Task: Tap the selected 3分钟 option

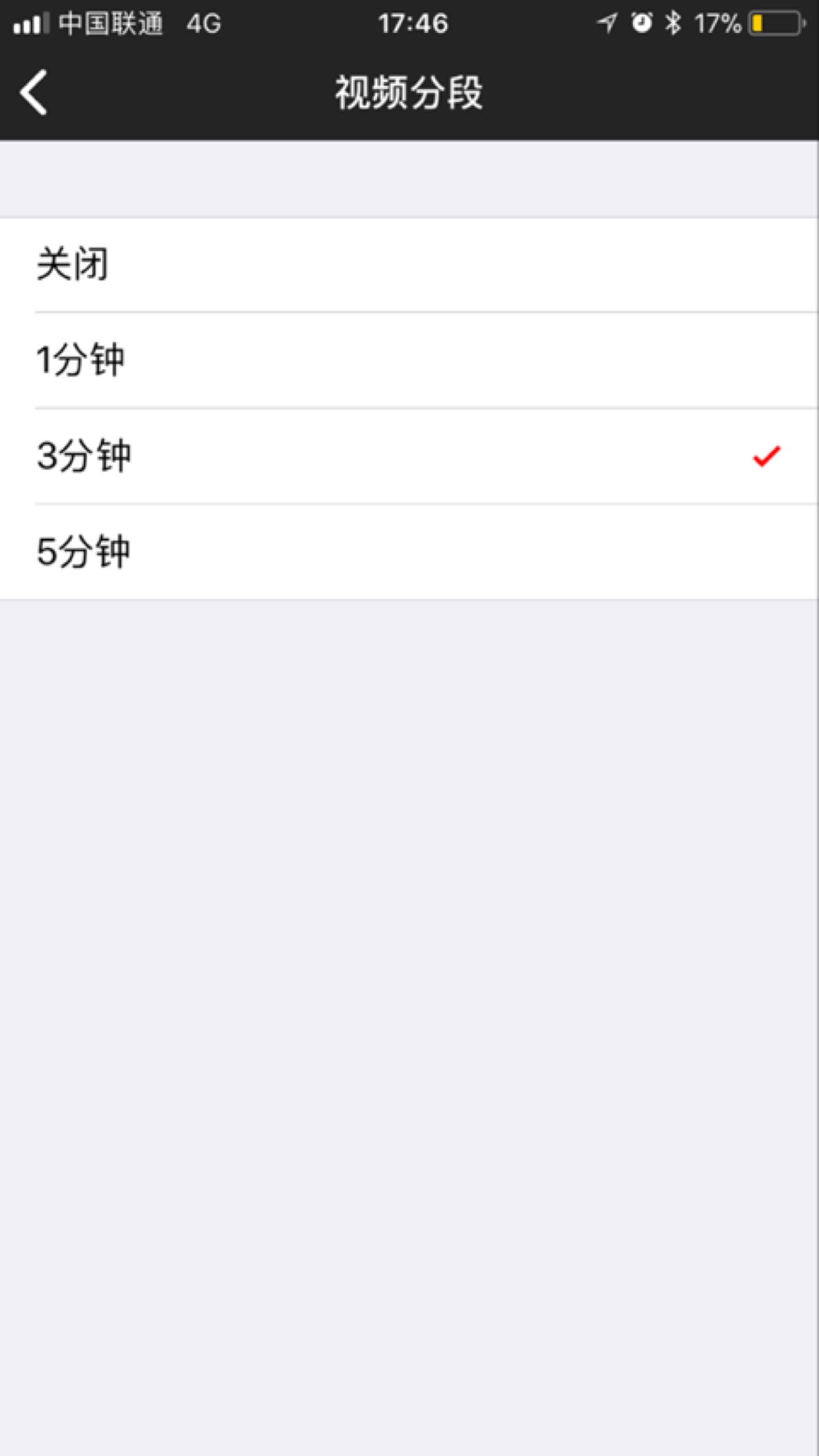Action: [409, 456]
